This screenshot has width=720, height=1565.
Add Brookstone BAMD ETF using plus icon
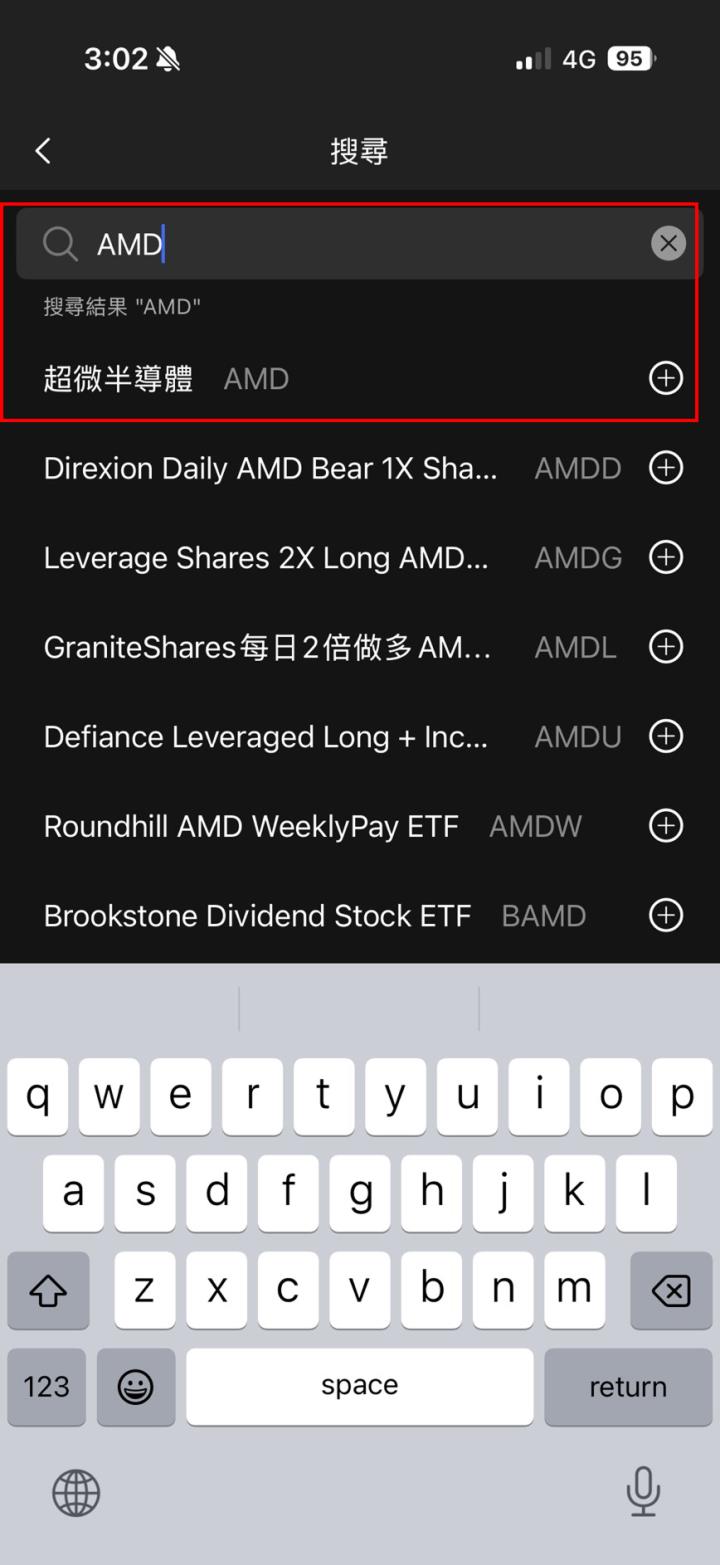tap(665, 915)
